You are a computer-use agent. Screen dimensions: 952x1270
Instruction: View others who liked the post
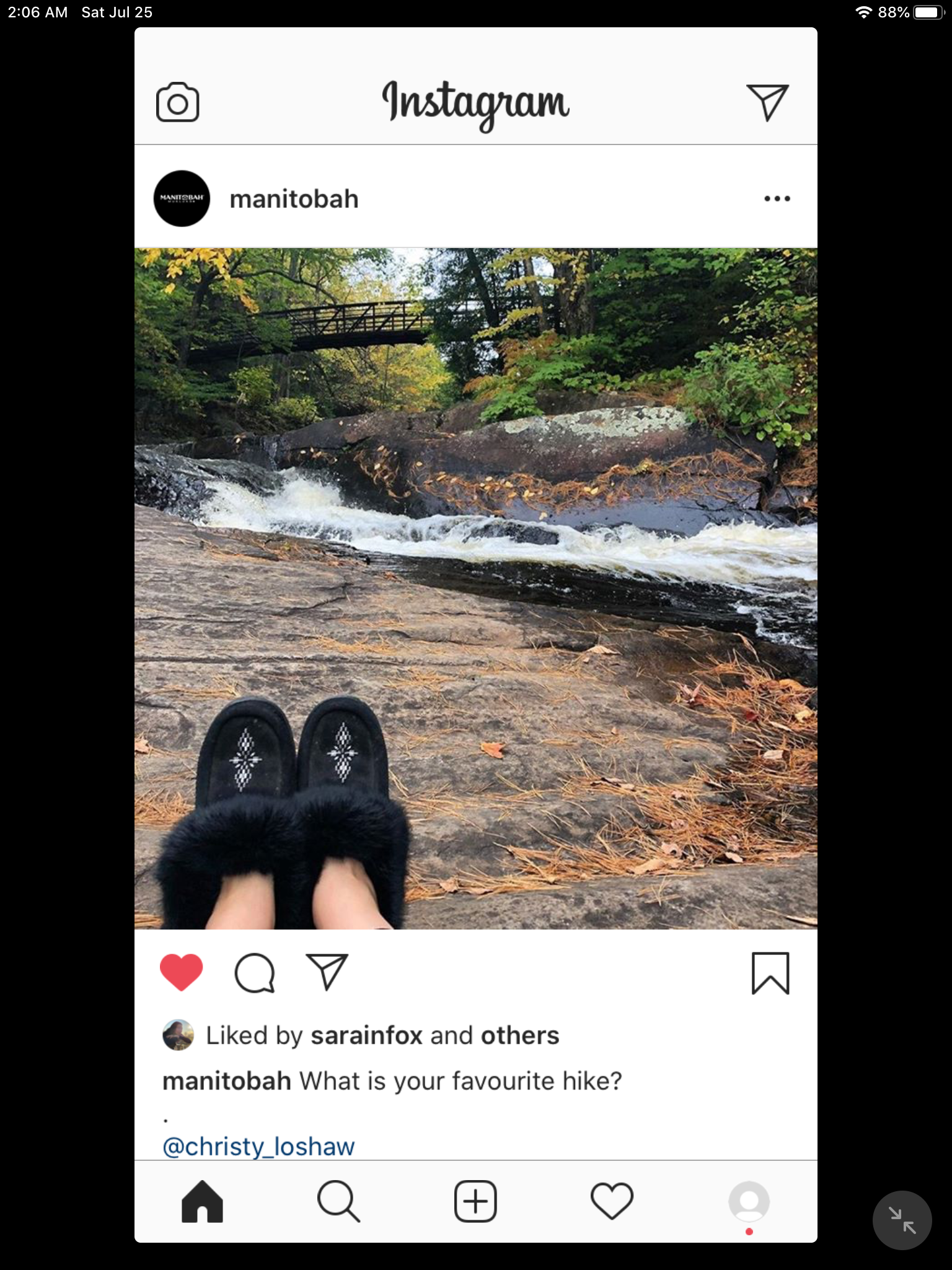click(x=520, y=1036)
